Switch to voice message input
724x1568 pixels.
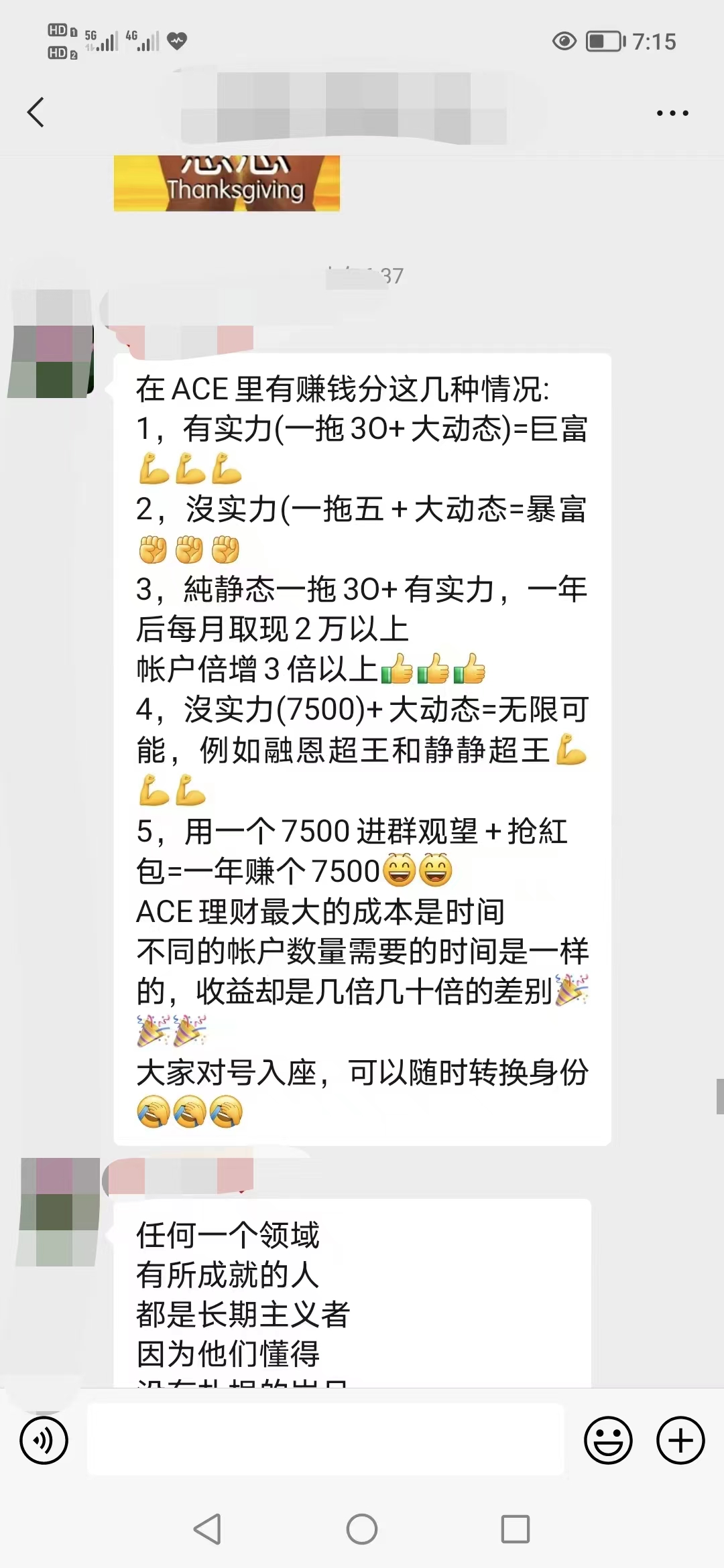[x=44, y=1440]
